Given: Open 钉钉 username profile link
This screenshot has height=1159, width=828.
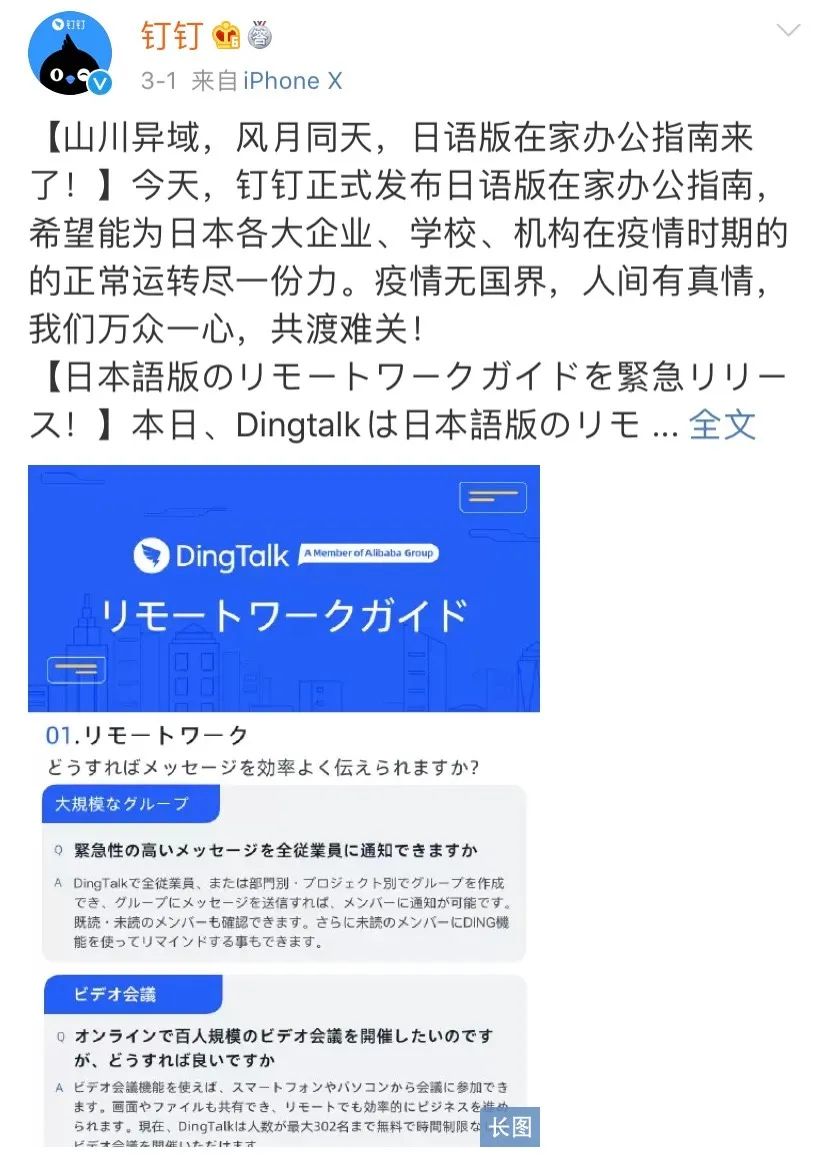Looking at the screenshot, I should (x=172, y=36).
